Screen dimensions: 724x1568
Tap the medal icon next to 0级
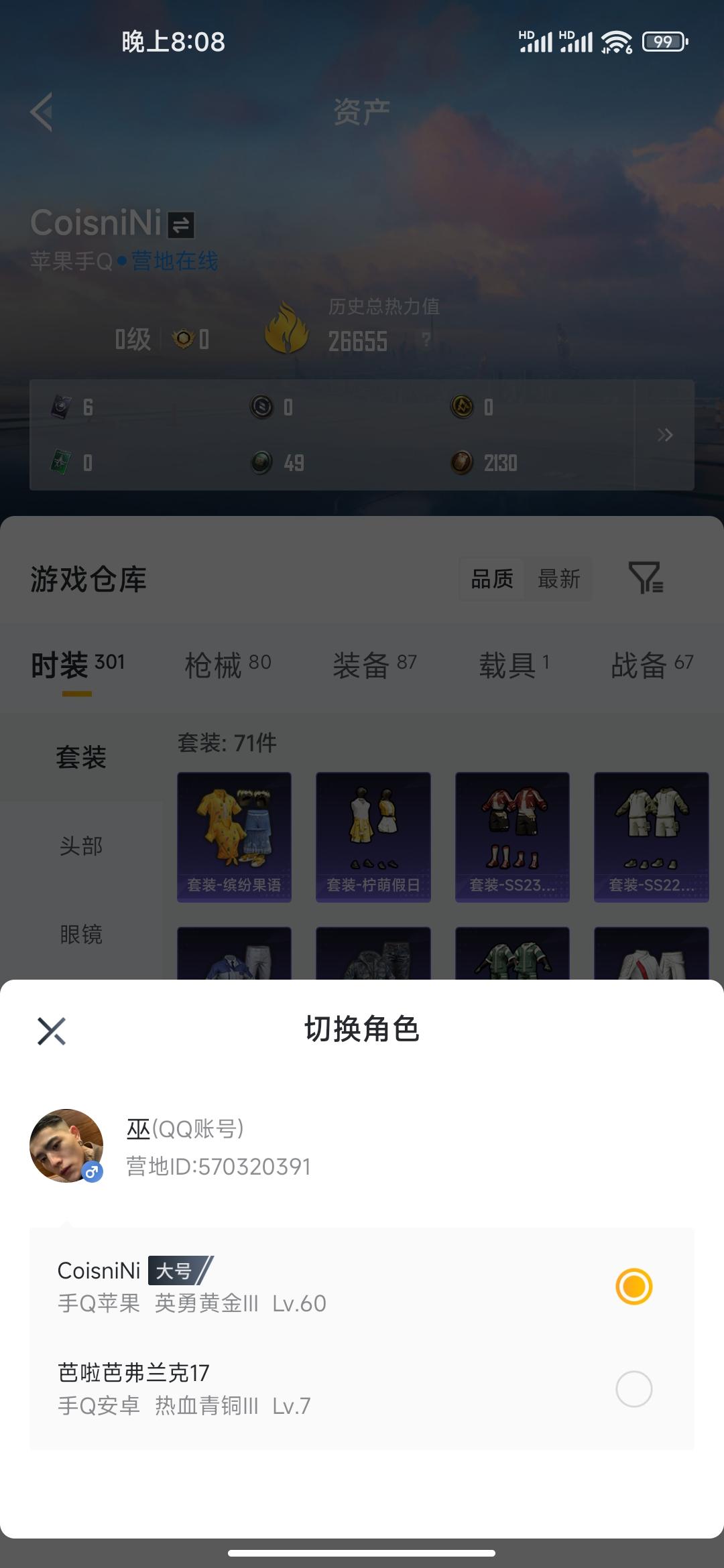click(x=181, y=338)
